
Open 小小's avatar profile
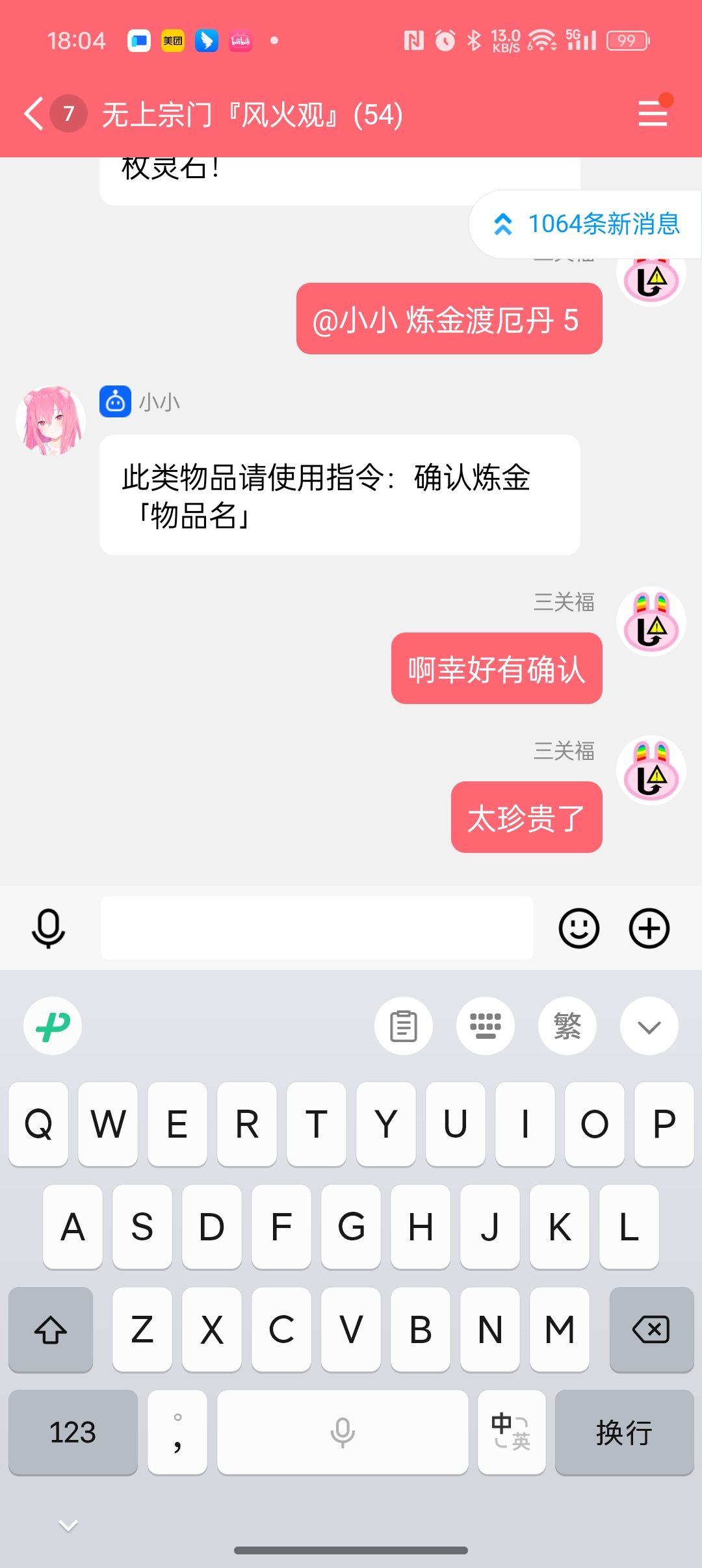(x=51, y=421)
